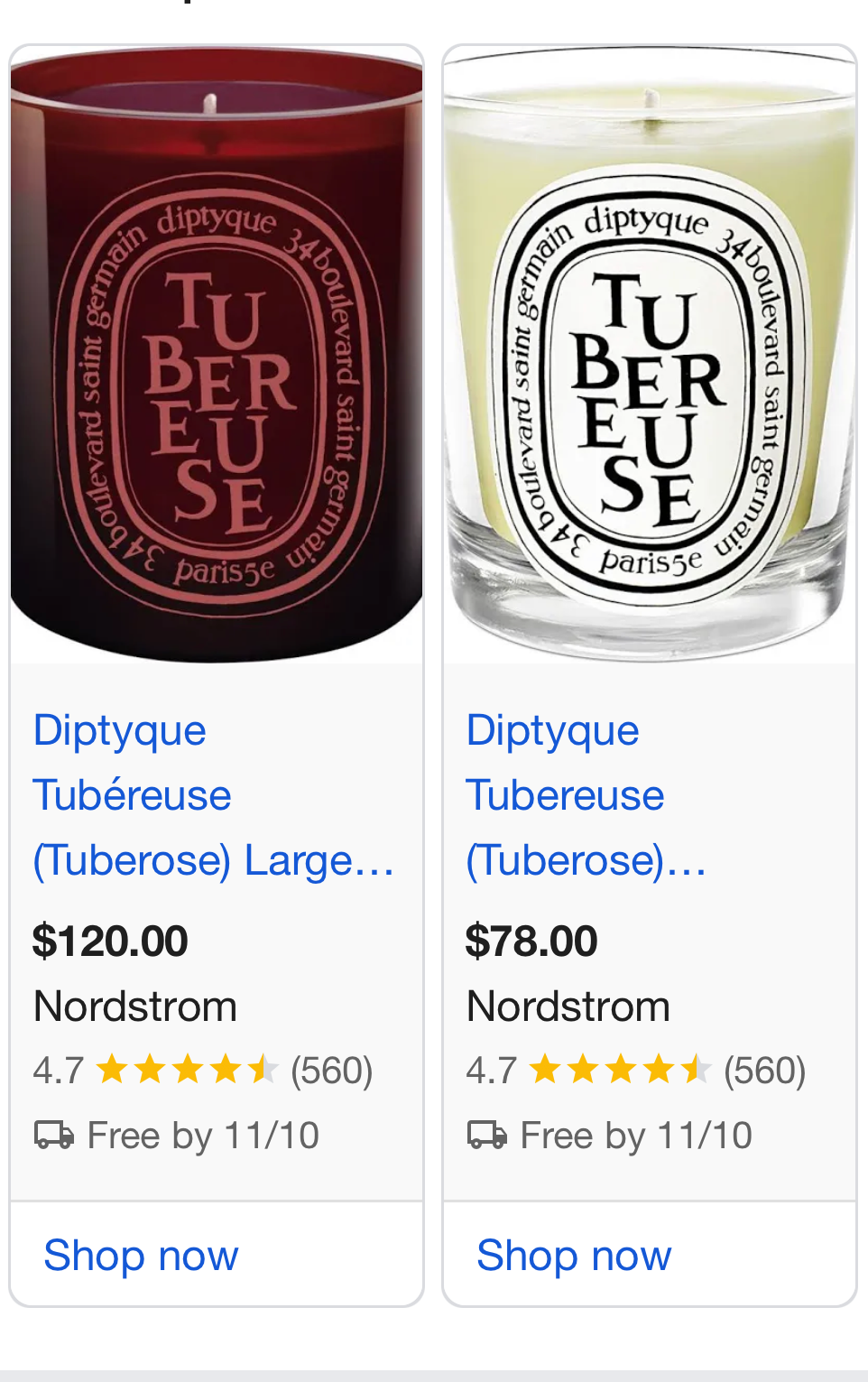Click the delivery truck icon on the white candle card
This screenshot has width=868, height=1382.
[x=488, y=1136]
